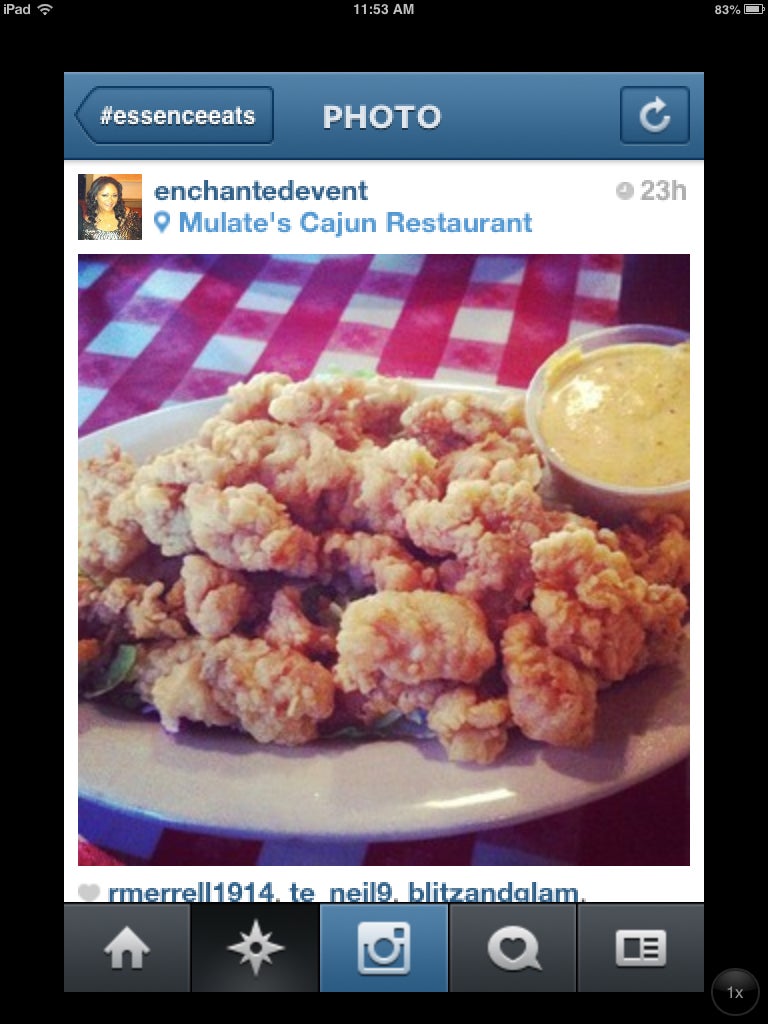Open the enchantedevent username link
Viewport: 768px width, 1024px height.
[261, 191]
